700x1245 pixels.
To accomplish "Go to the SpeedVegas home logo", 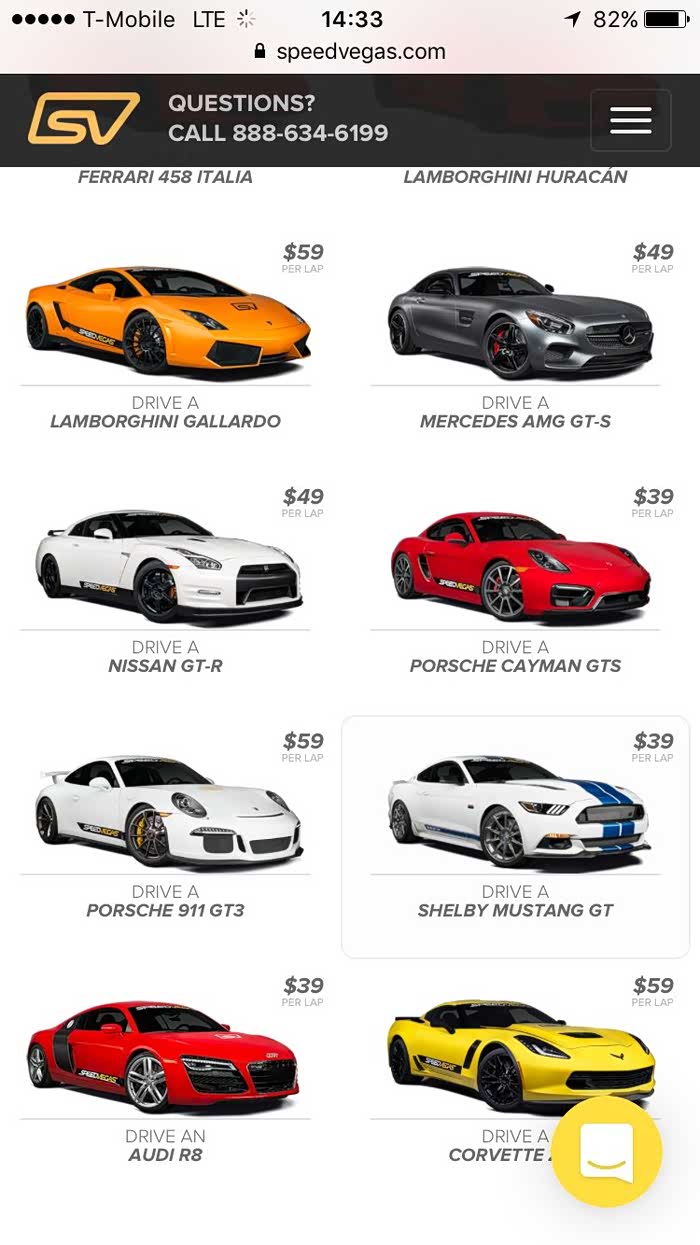I will pos(84,119).
